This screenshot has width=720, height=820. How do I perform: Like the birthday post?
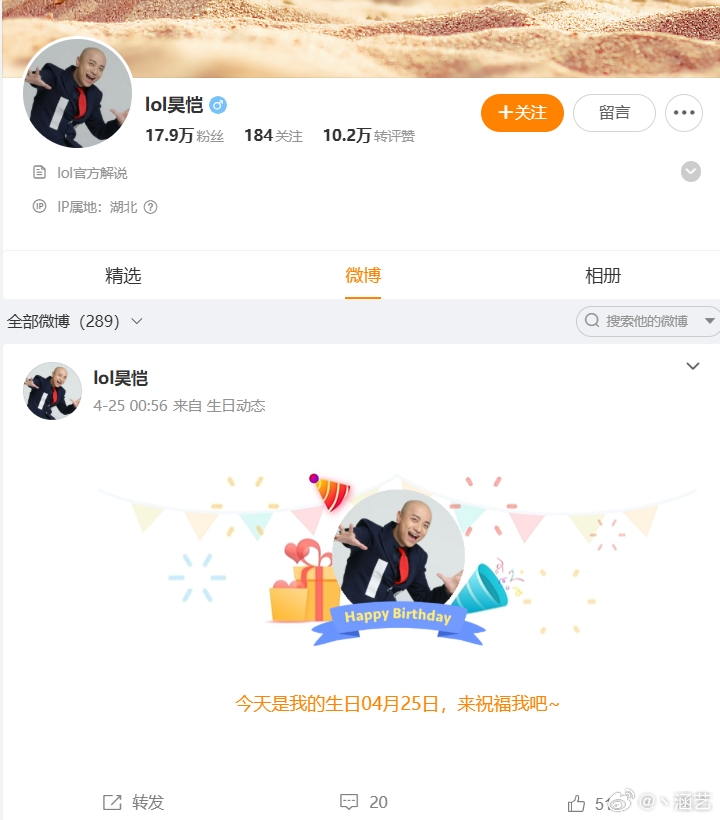click(x=577, y=803)
